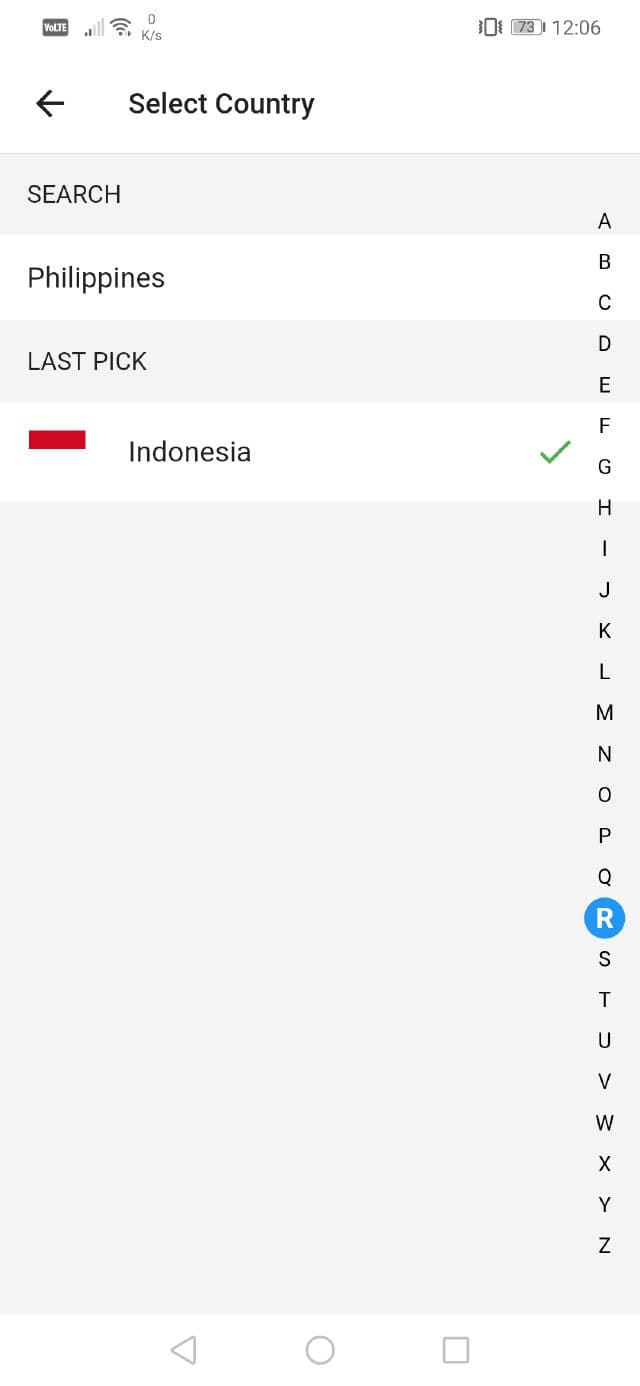Jump to letter A in index
The image size is (640, 1386).
604,221
